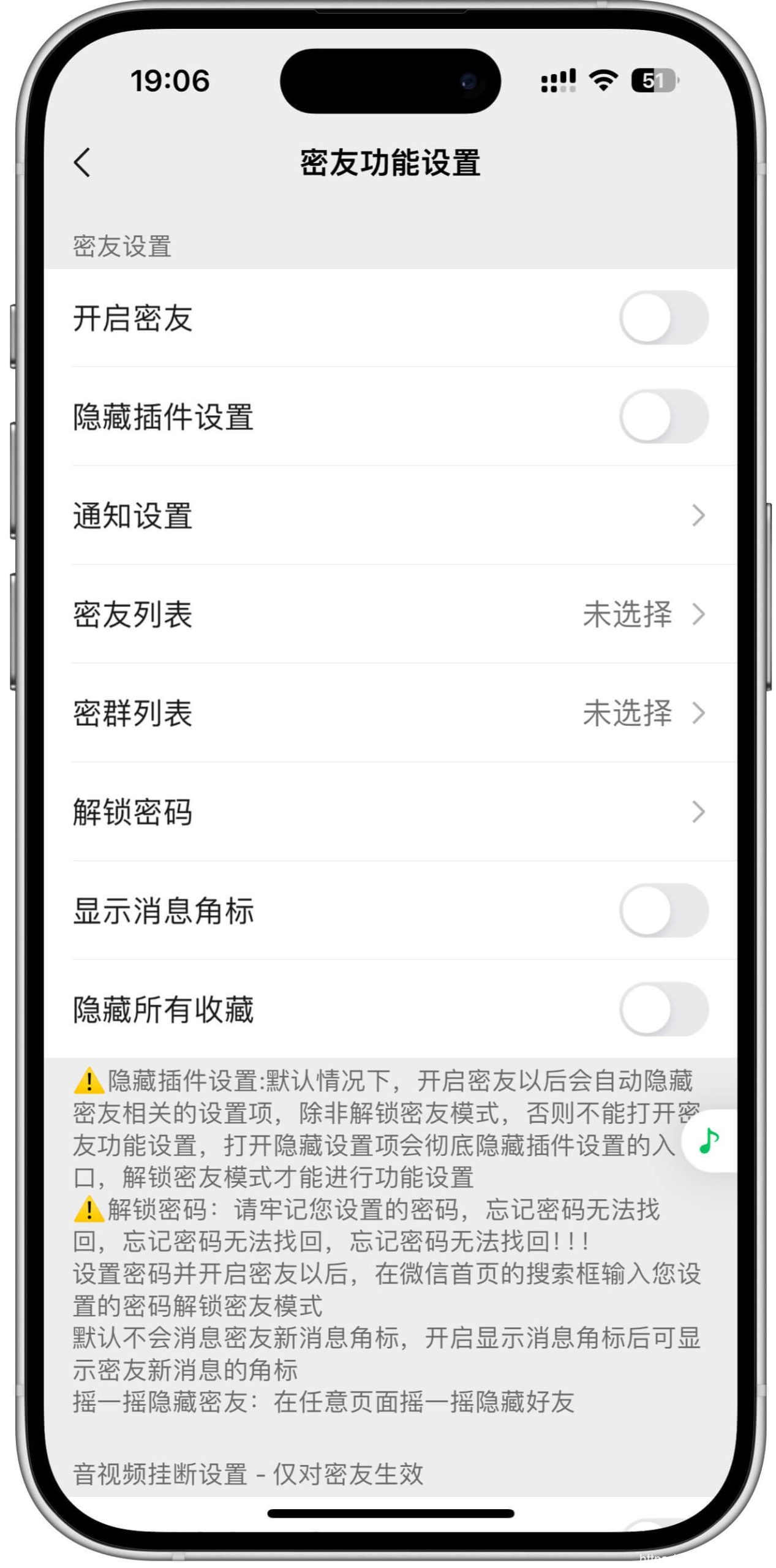Enable 隐藏所有收藏 switch
This screenshot has width=776, height=1568.
coord(663,1009)
